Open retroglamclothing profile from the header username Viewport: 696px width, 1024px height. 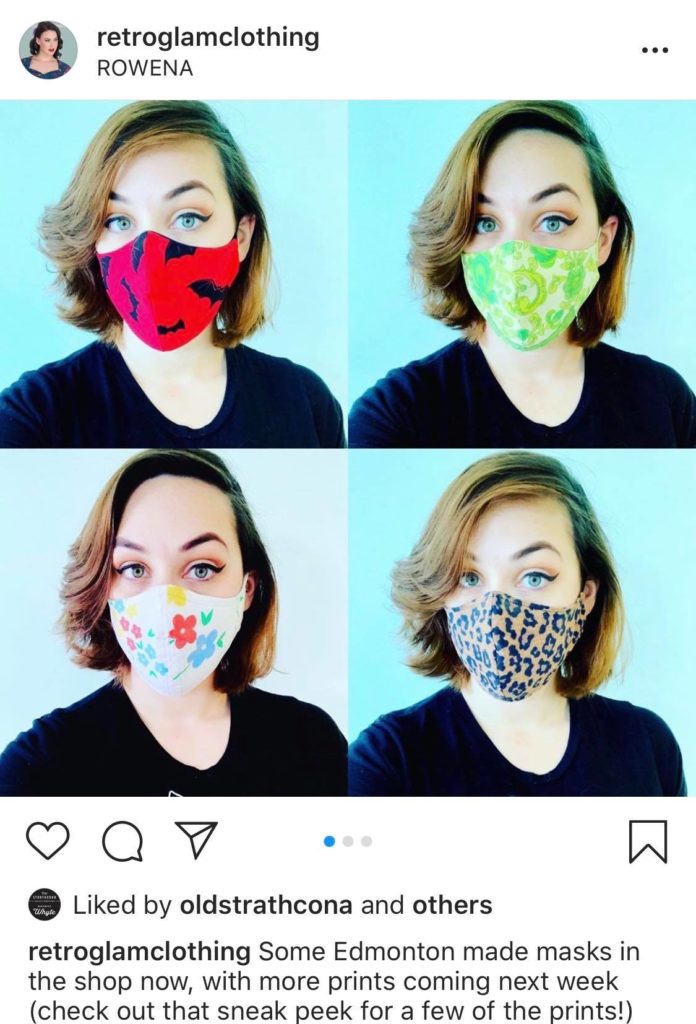point(207,38)
